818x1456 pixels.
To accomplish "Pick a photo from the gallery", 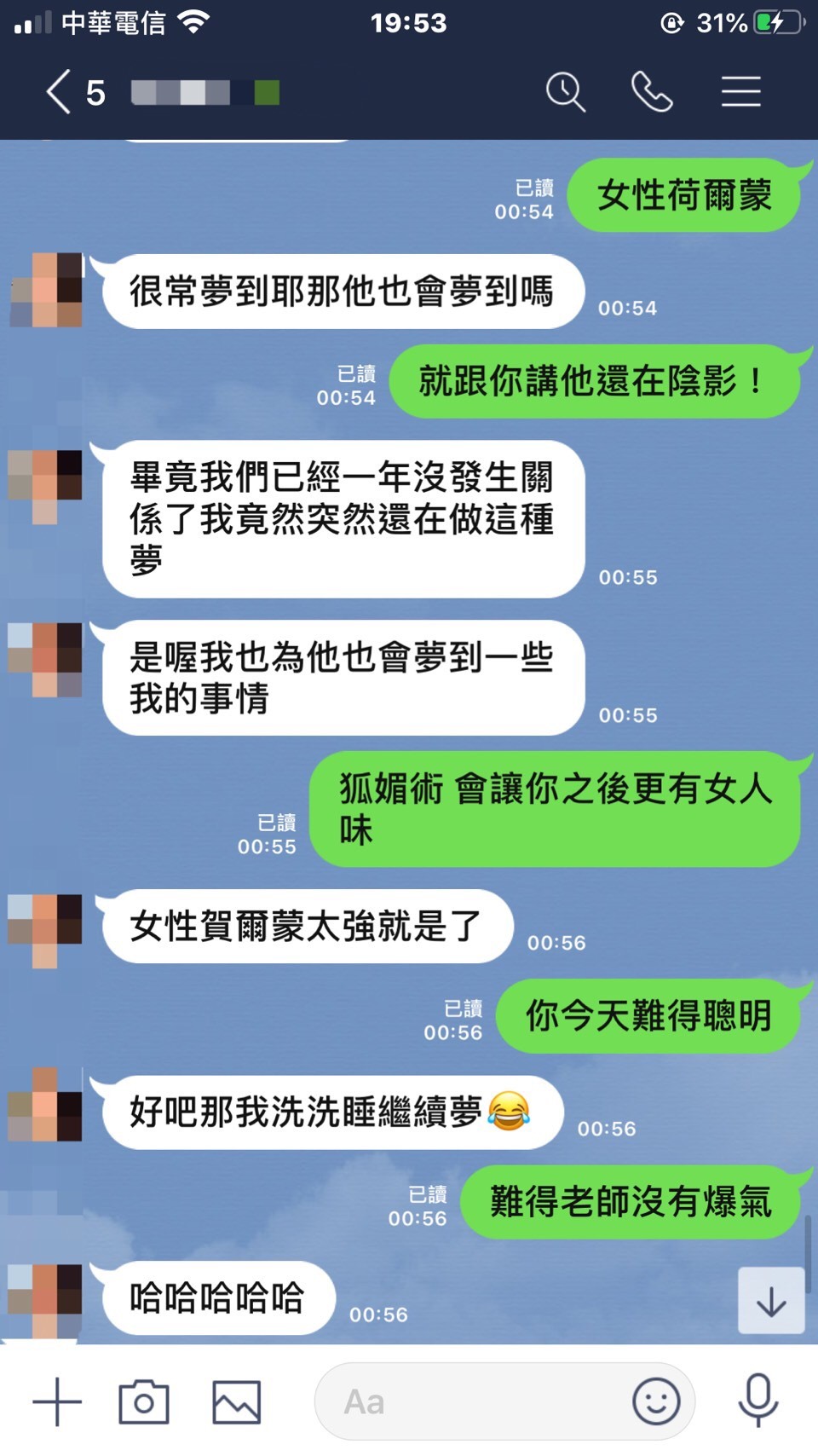I will coord(236,1401).
